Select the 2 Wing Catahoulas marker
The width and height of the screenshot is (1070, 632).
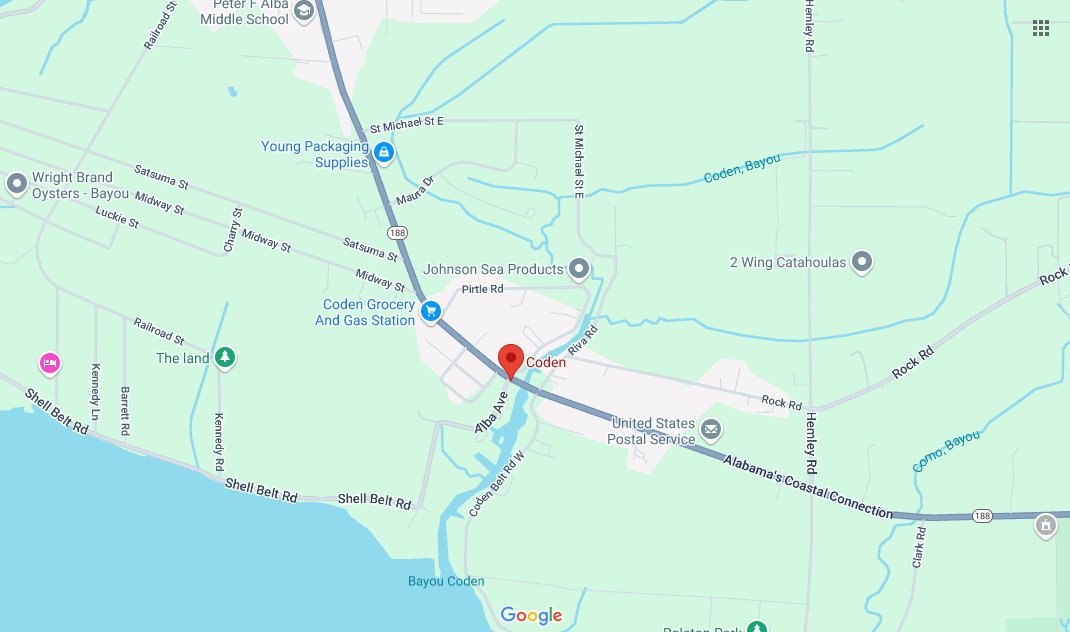pos(863,262)
